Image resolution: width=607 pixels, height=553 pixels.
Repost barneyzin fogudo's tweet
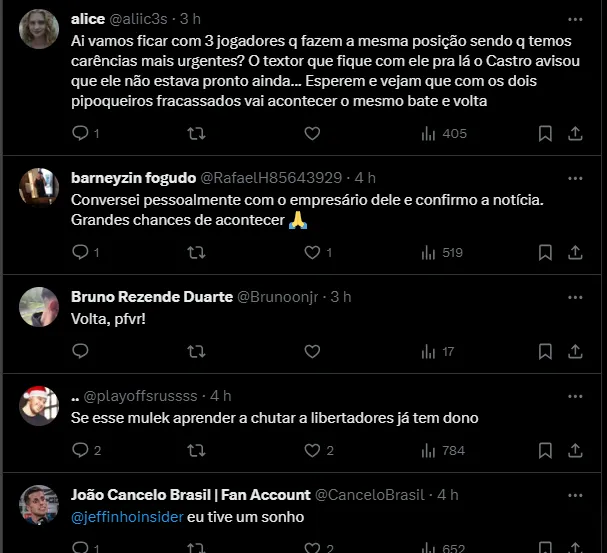pos(197,252)
